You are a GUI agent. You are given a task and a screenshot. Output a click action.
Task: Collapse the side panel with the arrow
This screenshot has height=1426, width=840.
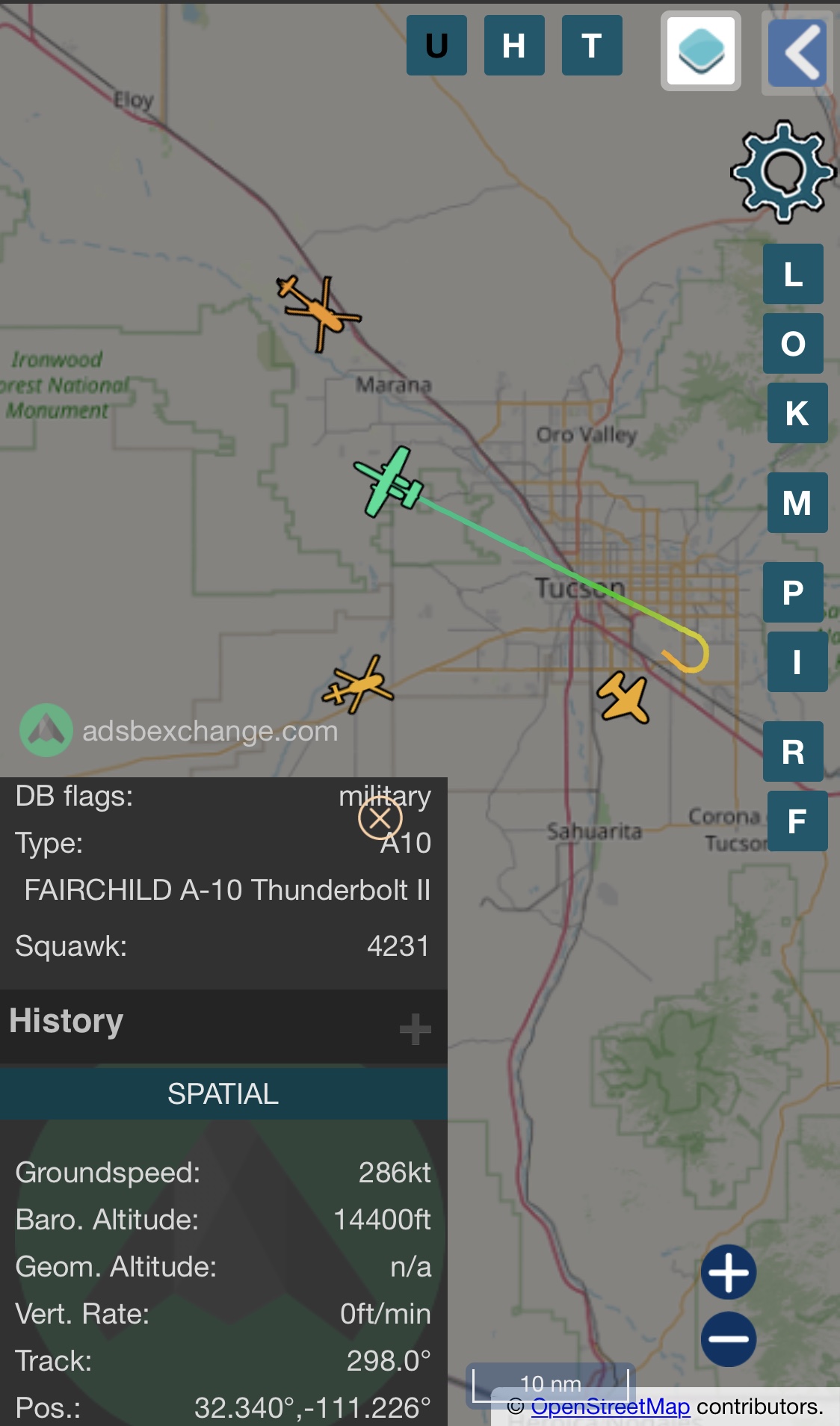[x=798, y=52]
